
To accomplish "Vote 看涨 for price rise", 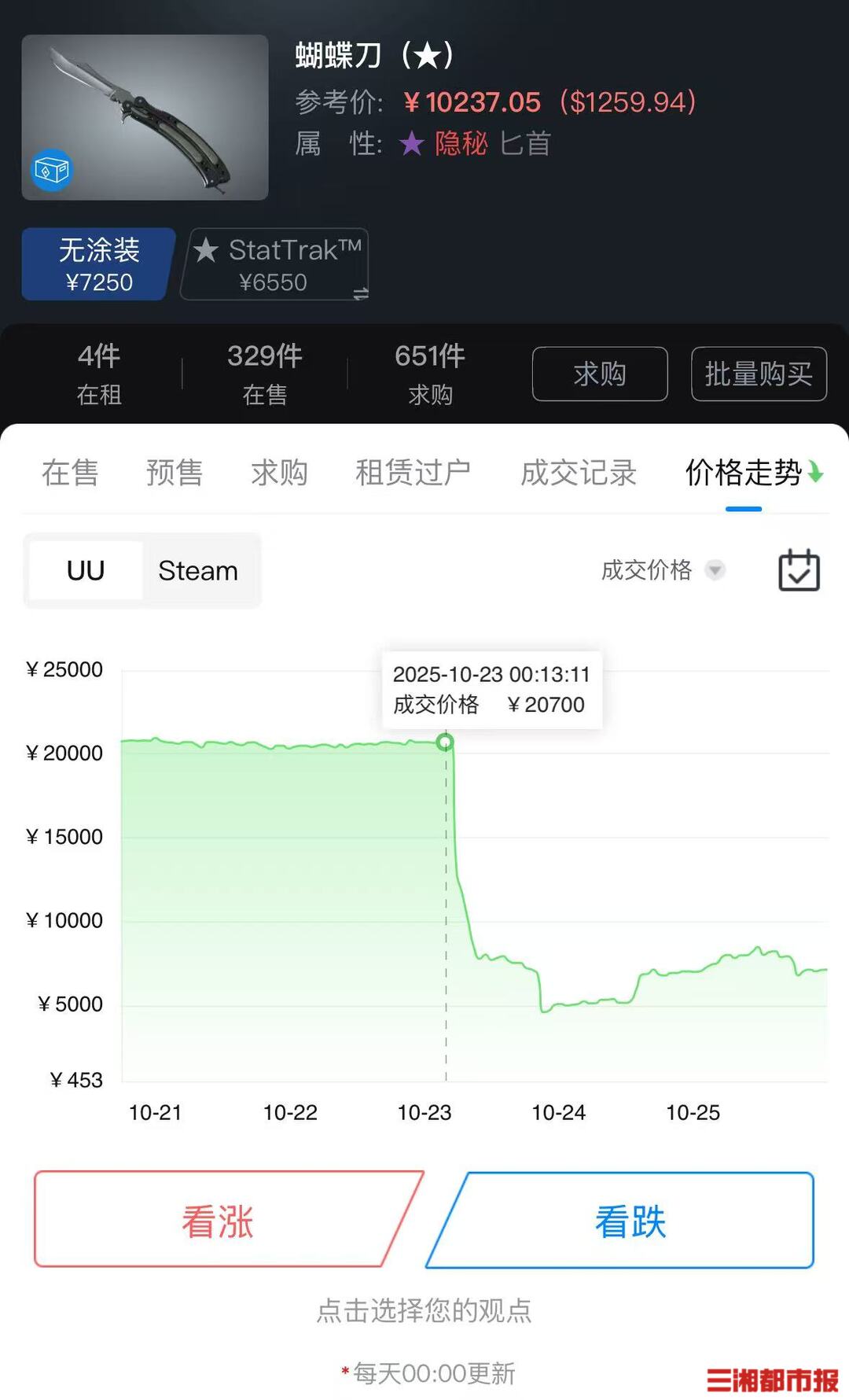I will (219, 1220).
